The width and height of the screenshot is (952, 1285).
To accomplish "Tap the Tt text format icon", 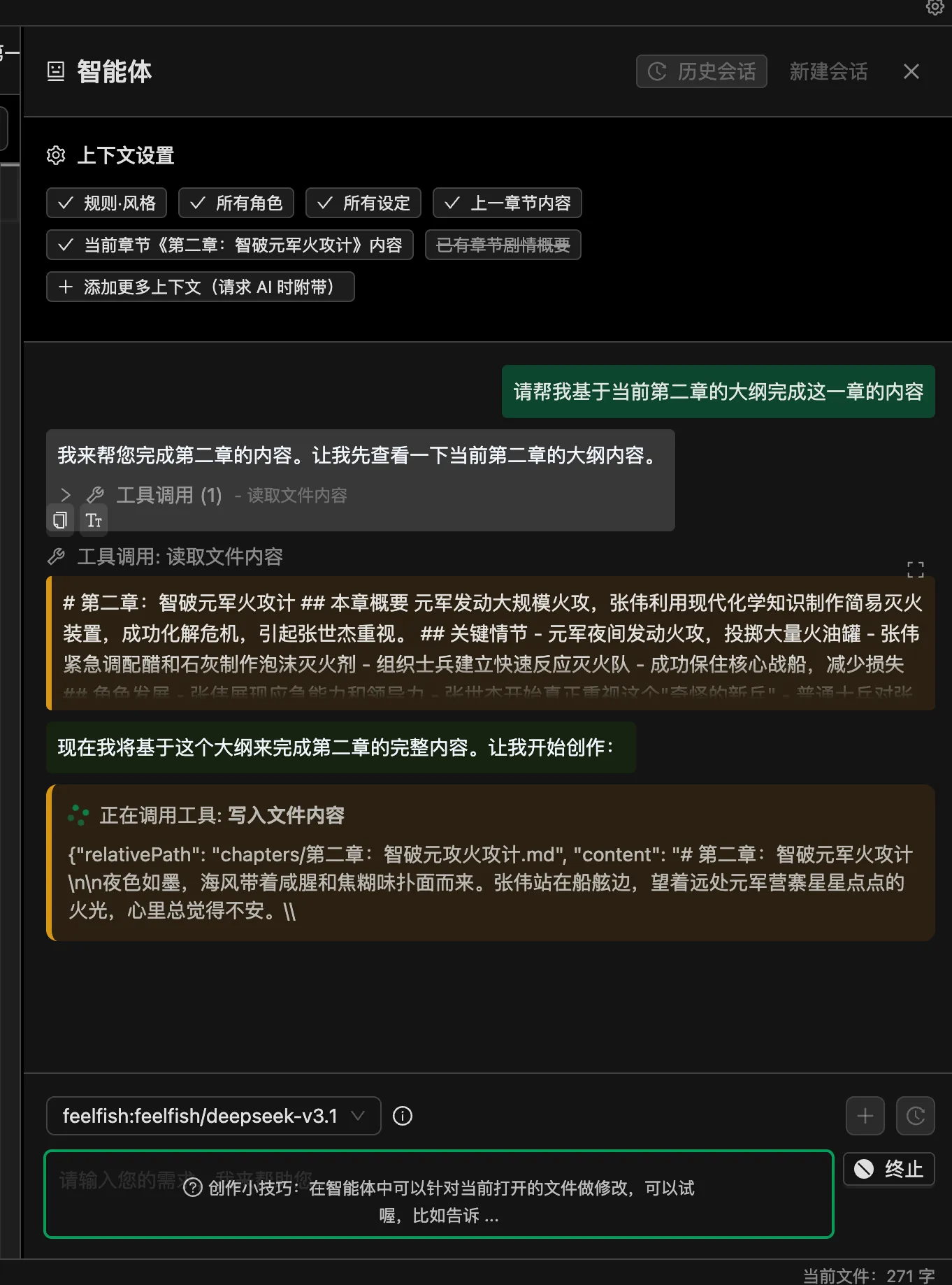I will coord(94,520).
